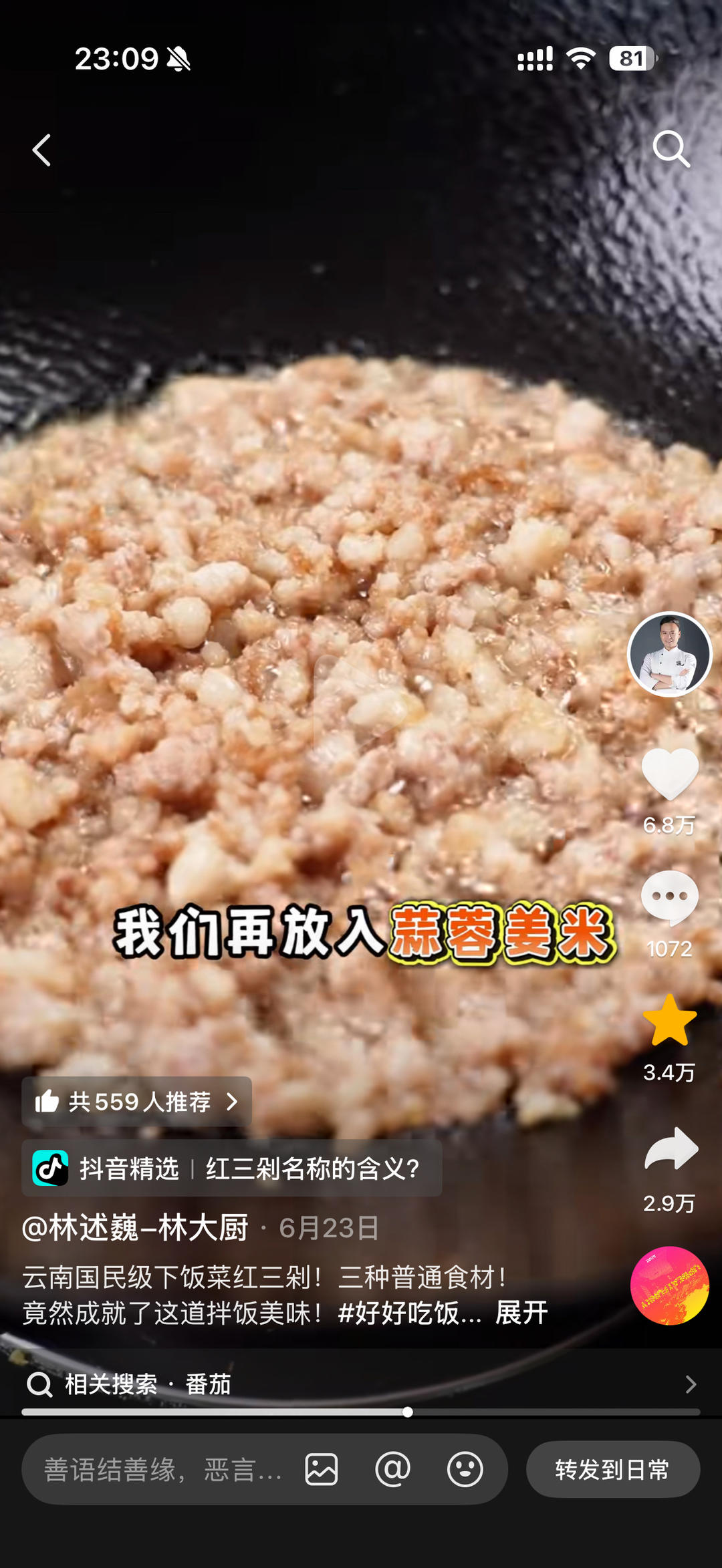
Task: Open search on the video page
Action: coord(672,148)
